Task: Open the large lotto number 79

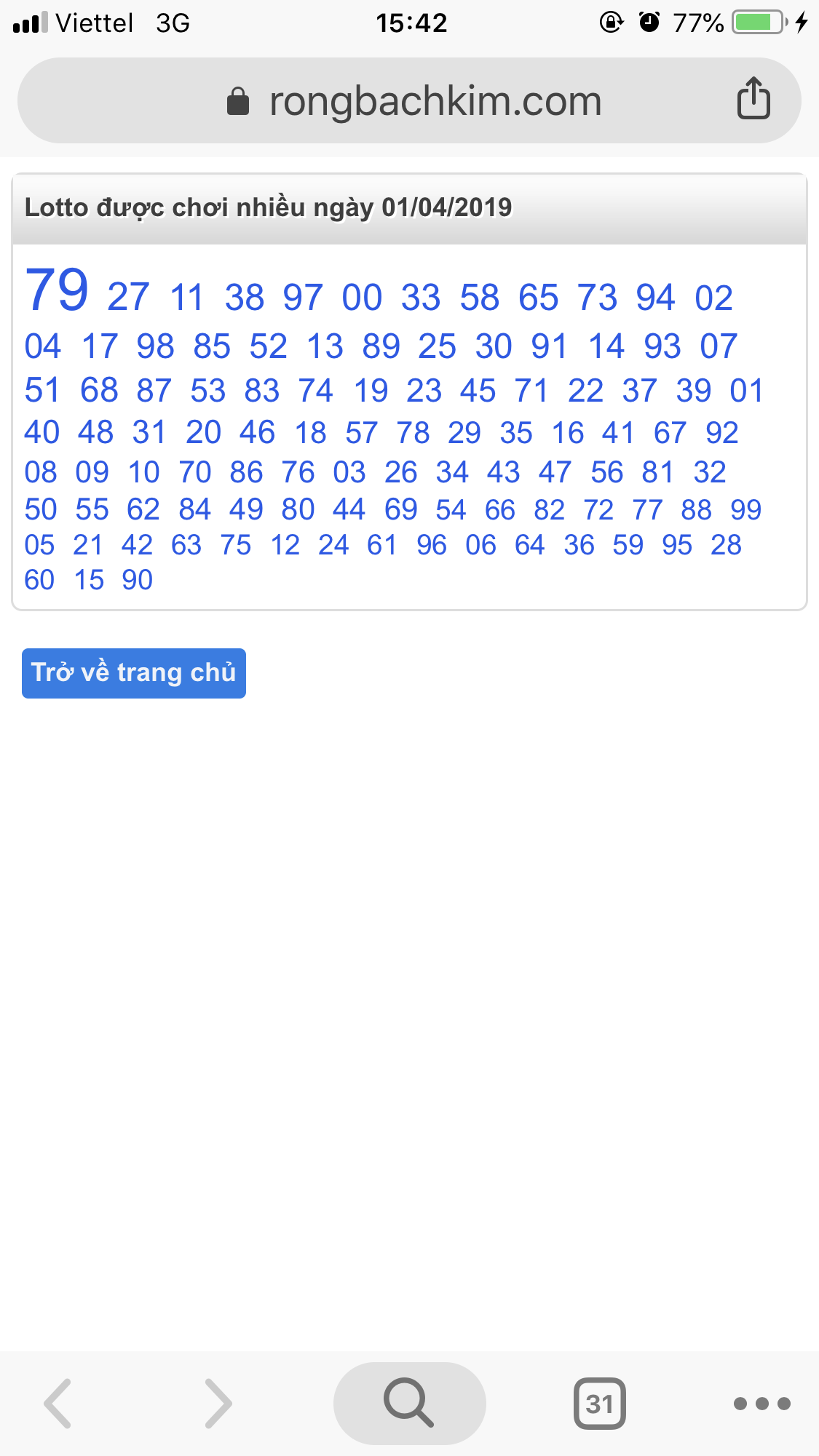Action: tap(57, 290)
